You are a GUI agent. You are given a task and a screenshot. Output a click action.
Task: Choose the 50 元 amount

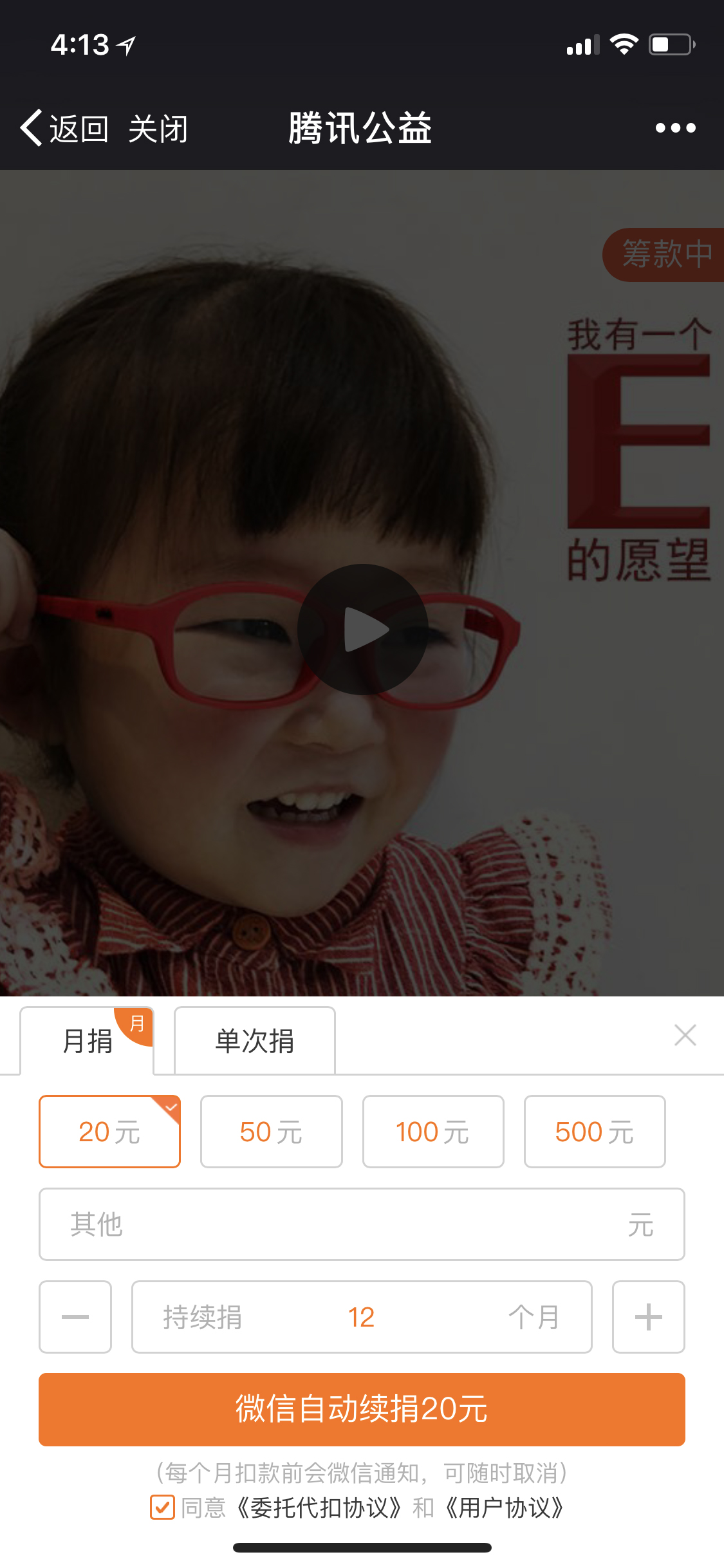point(271,1132)
